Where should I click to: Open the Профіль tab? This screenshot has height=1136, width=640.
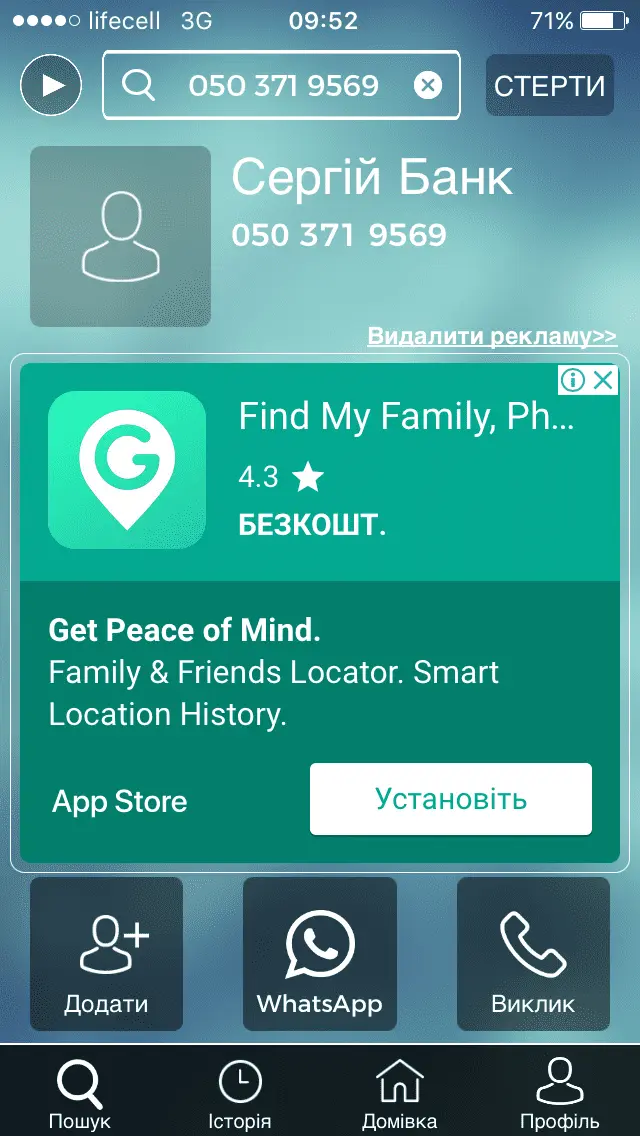(559, 1092)
